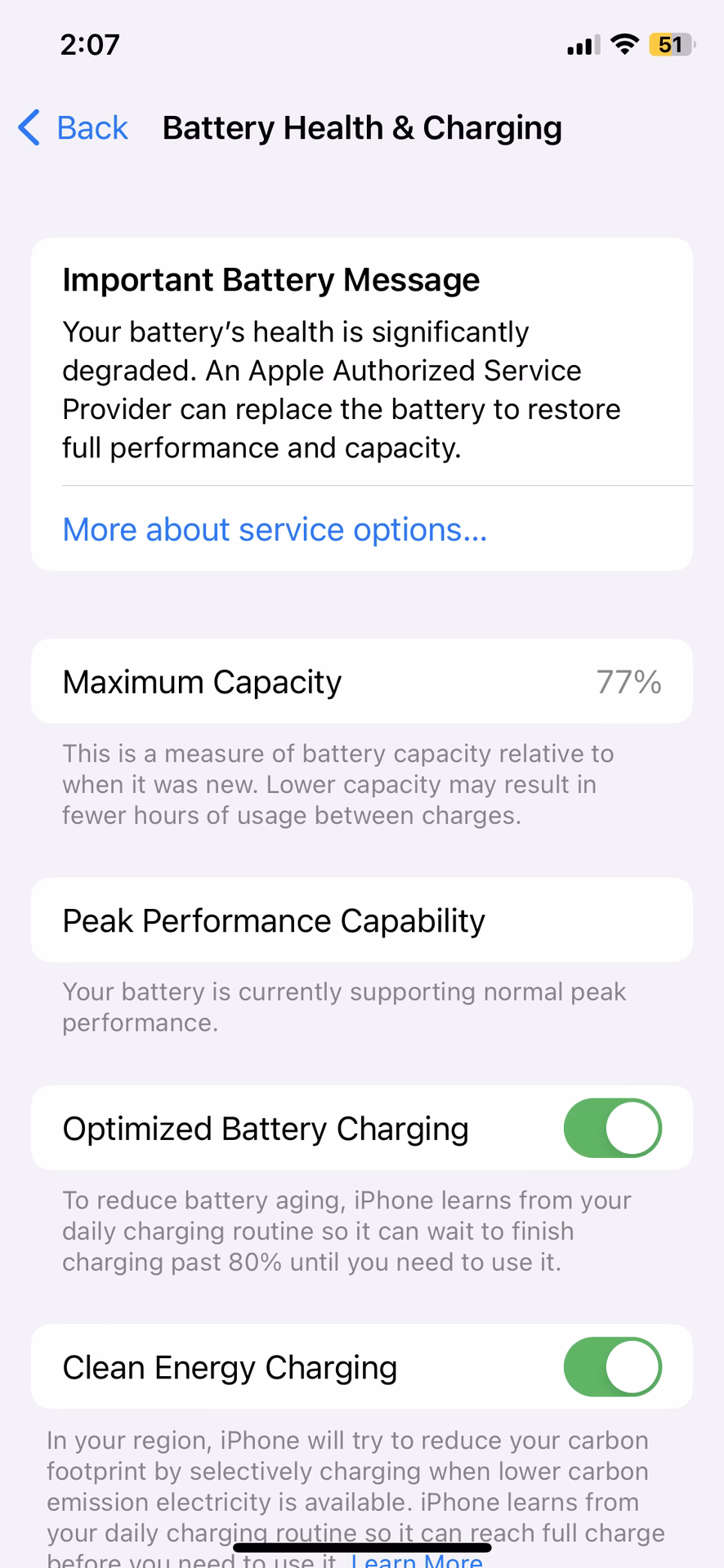
Task: Tap the back chevron arrow icon
Action: pyautogui.click(x=28, y=127)
